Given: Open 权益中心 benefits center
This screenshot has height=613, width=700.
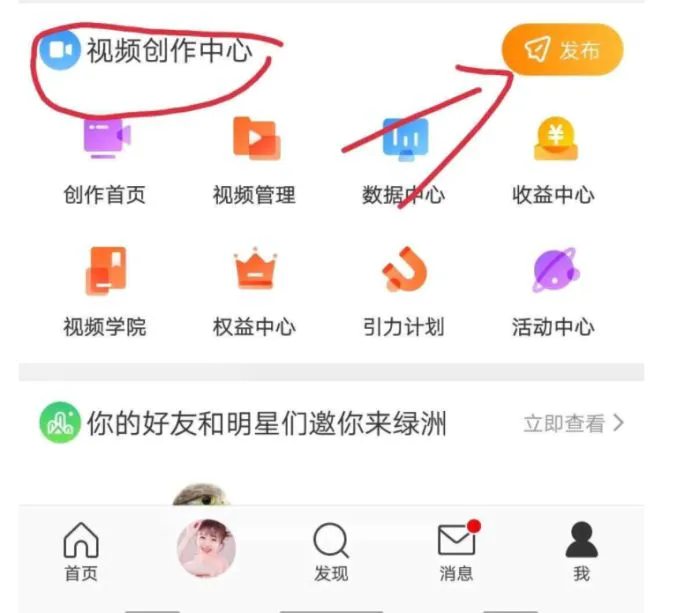Looking at the screenshot, I should pos(254,292).
